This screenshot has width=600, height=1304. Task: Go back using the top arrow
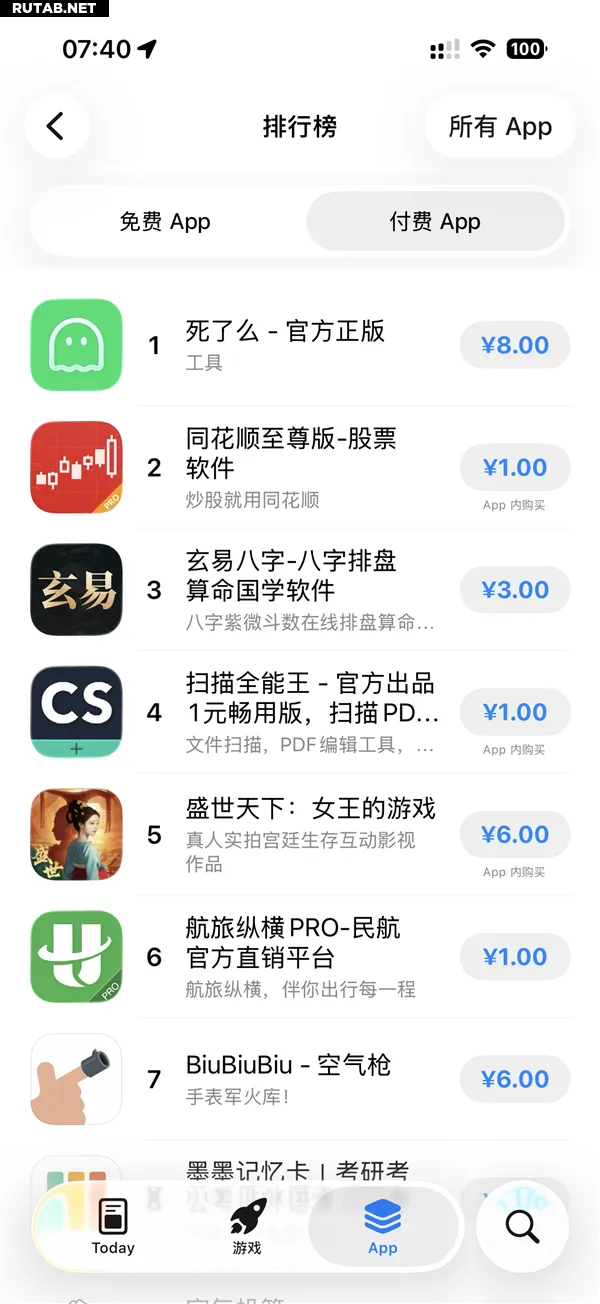click(56, 126)
